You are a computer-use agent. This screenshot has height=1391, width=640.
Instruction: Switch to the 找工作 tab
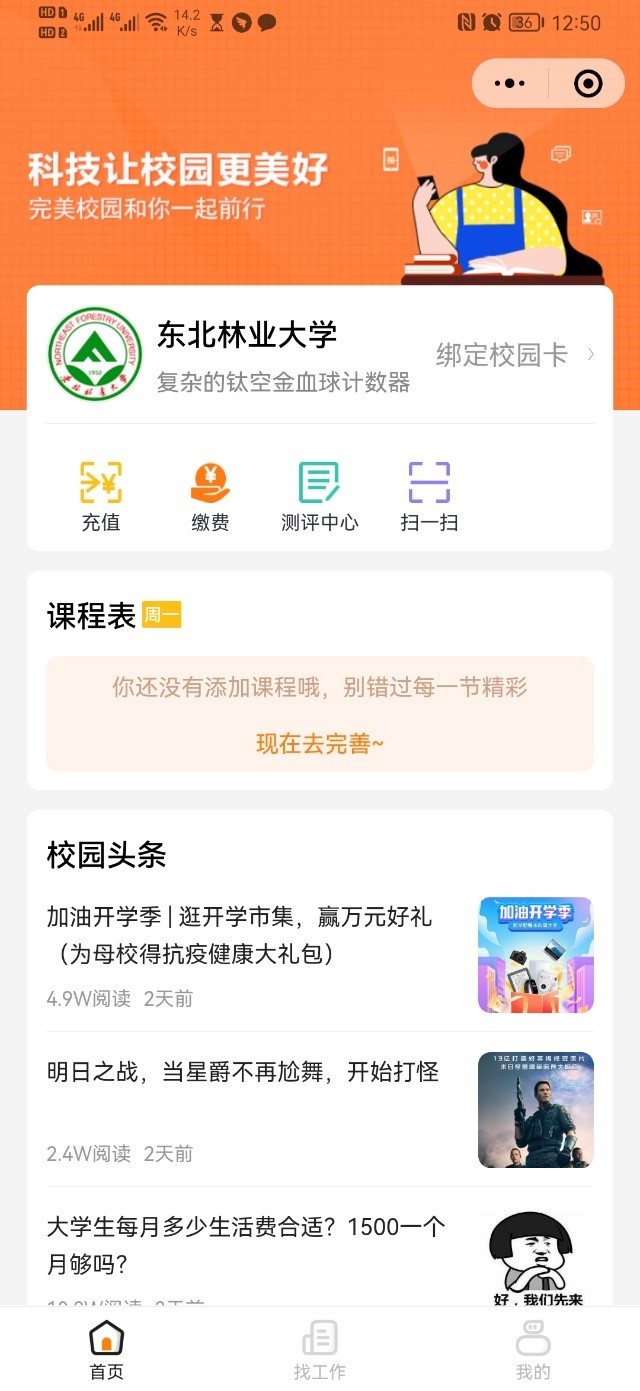320,1349
